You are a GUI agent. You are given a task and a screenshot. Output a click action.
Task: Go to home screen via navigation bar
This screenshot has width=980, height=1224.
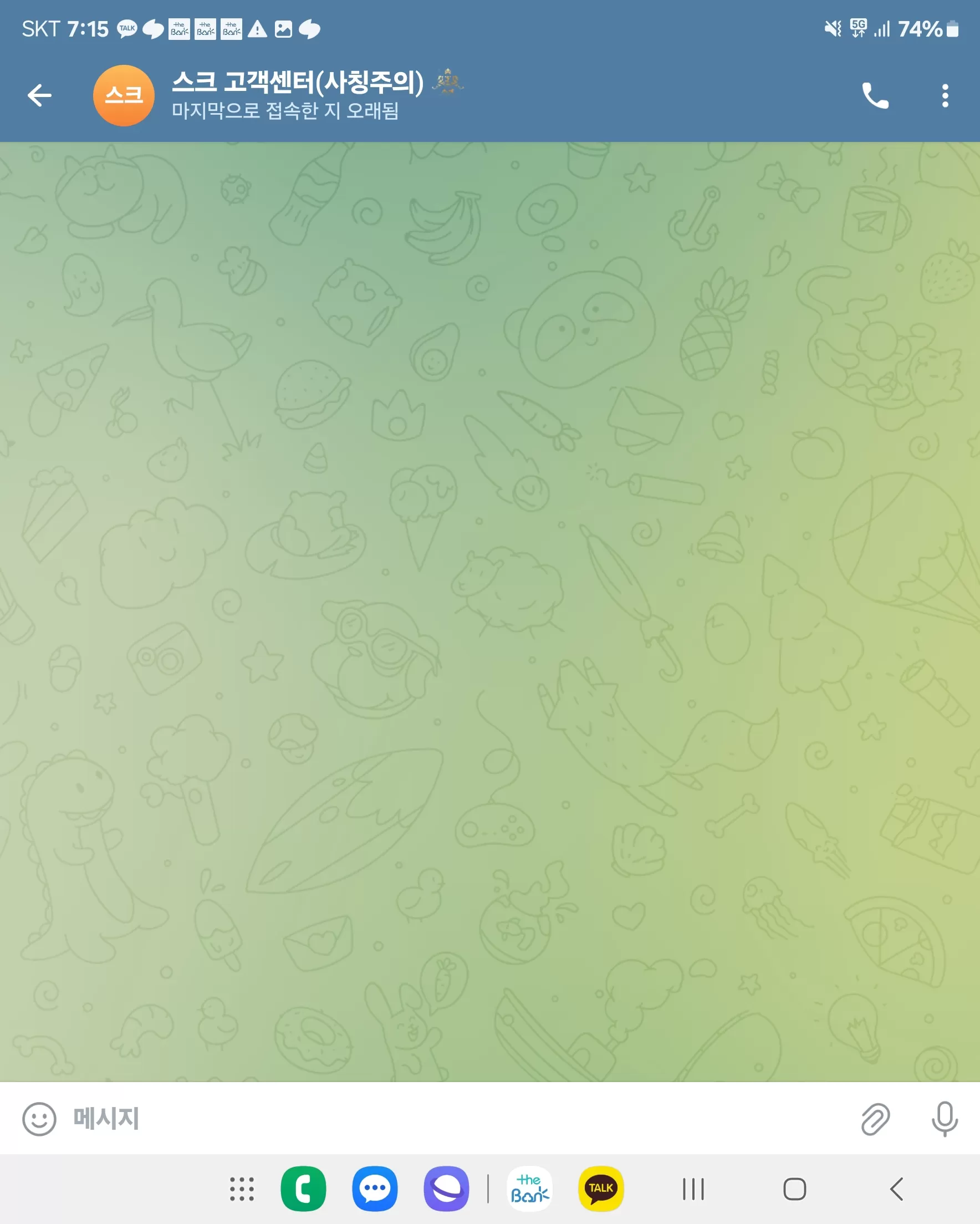794,1189
